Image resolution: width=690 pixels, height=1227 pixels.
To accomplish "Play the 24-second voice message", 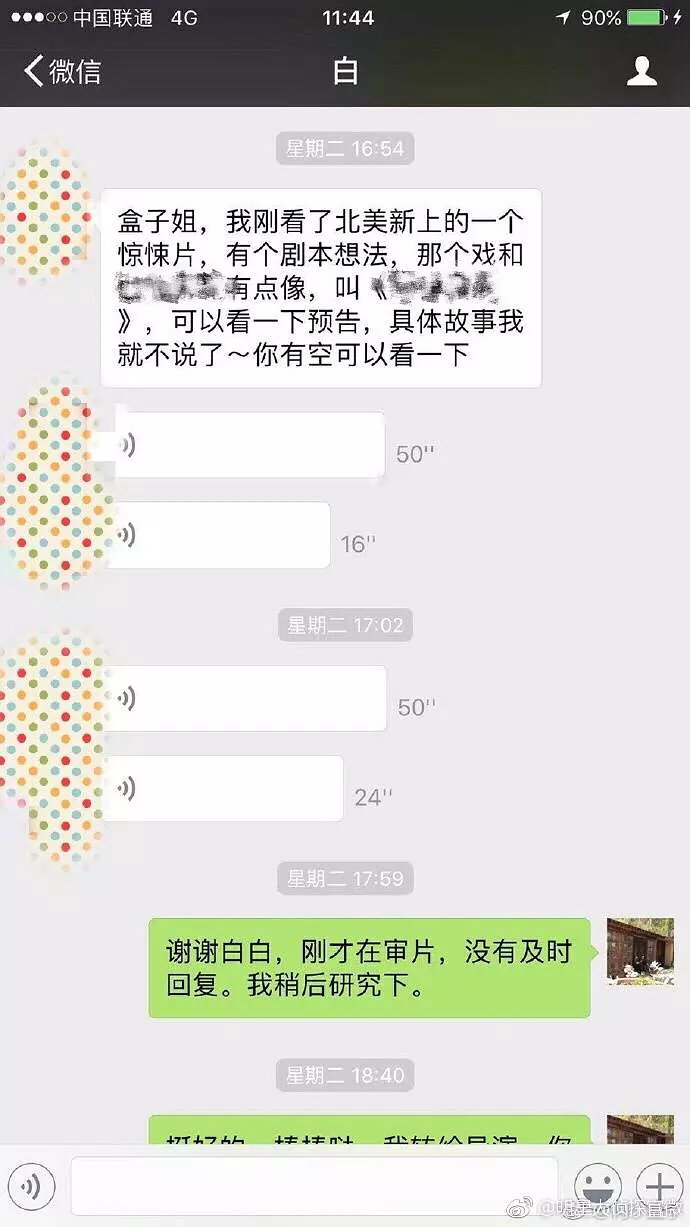I will 225,788.
